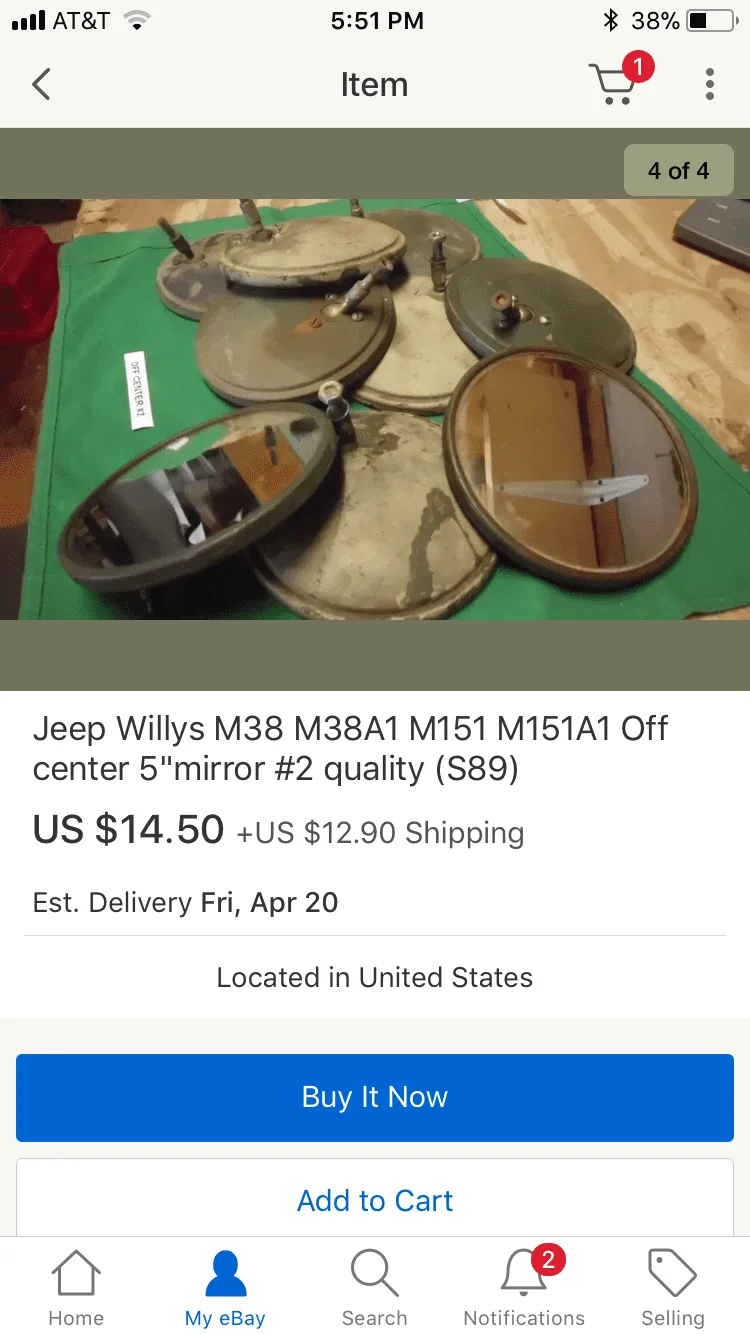
Task: Open the My eBay tab
Action: 225,1288
